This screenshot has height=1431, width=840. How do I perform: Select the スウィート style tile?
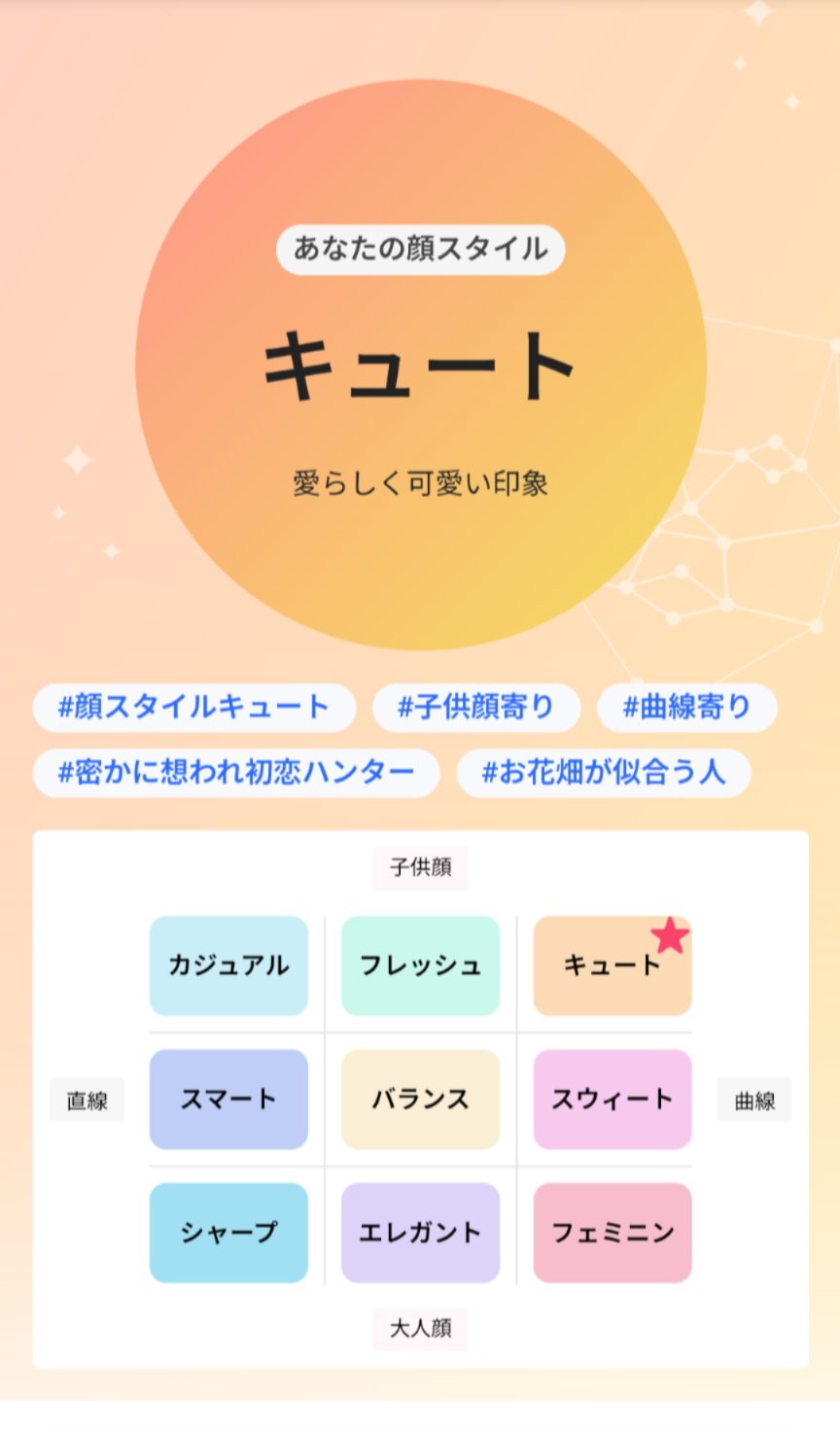click(x=611, y=1099)
